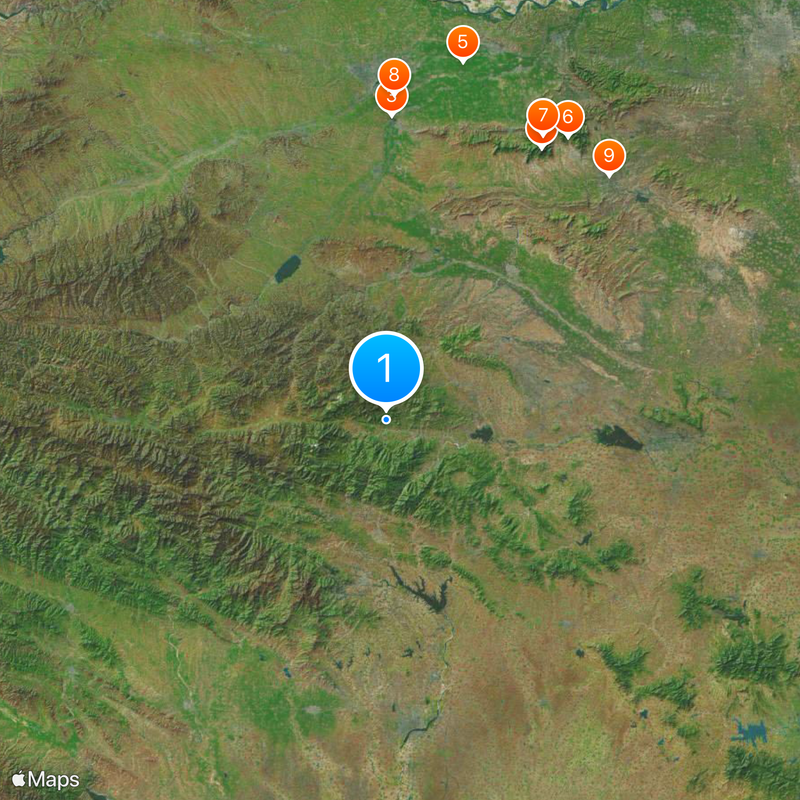The image size is (800, 800).
Task: Open the Apple Maps attribution link
Action: [45, 779]
